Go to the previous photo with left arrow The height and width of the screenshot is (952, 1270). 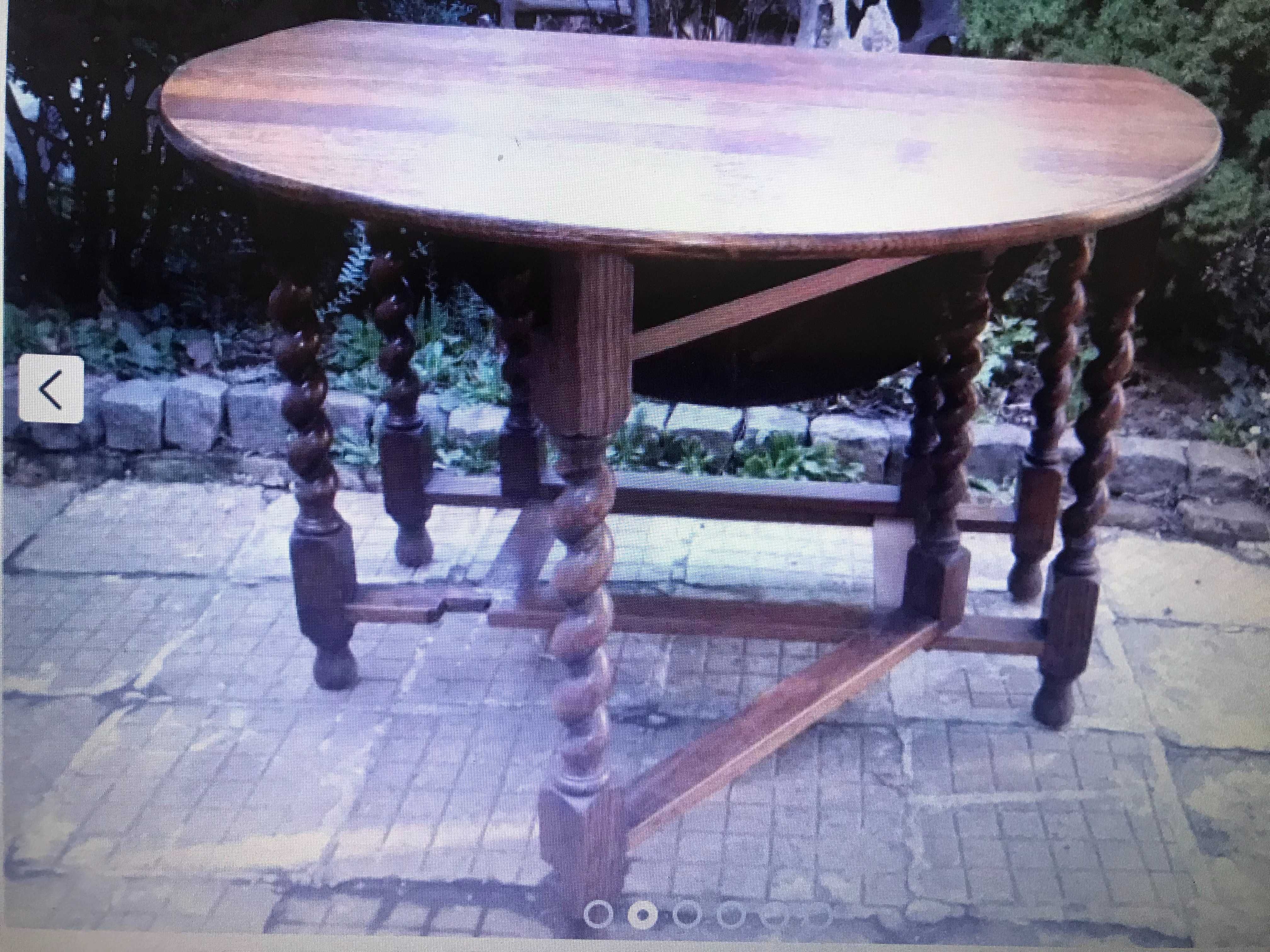[x=51, y=390]
